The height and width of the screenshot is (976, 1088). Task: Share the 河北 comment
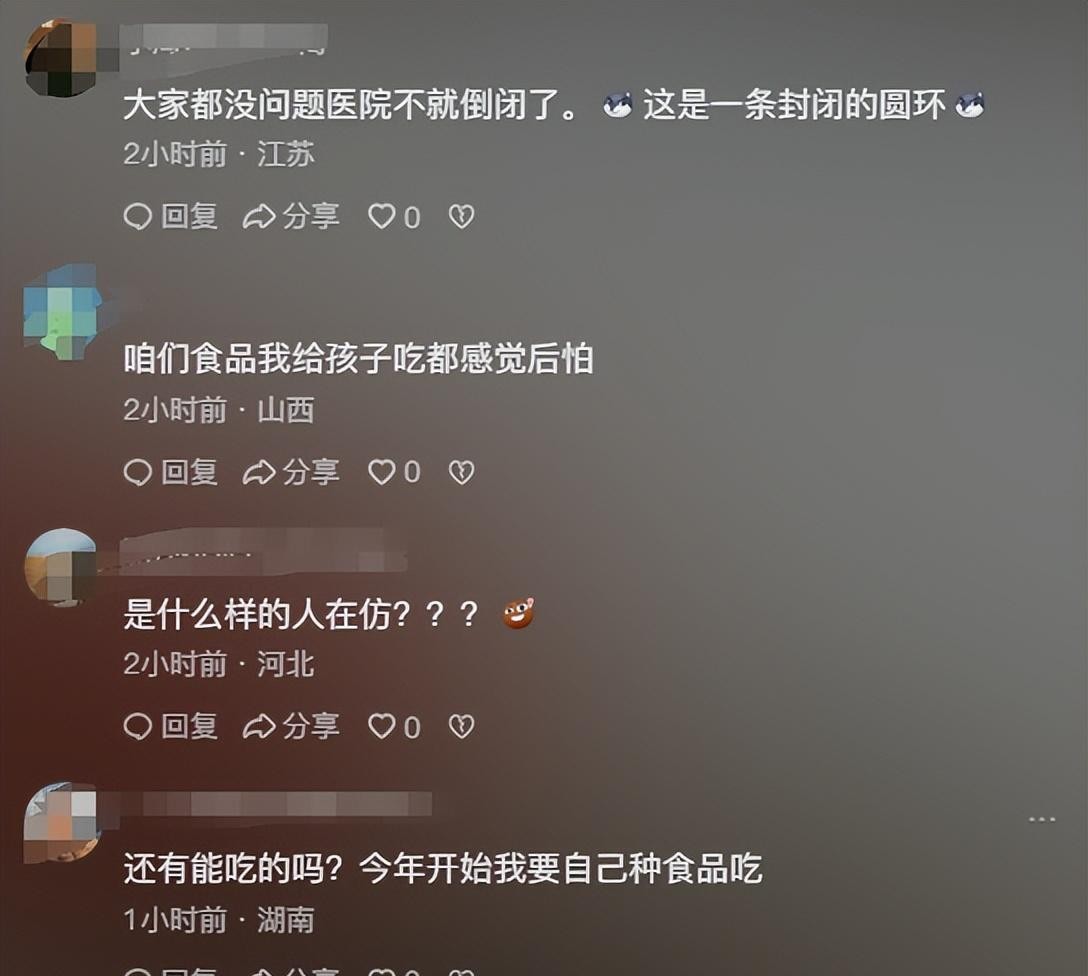pyautogui.click(x=291, y=727)
